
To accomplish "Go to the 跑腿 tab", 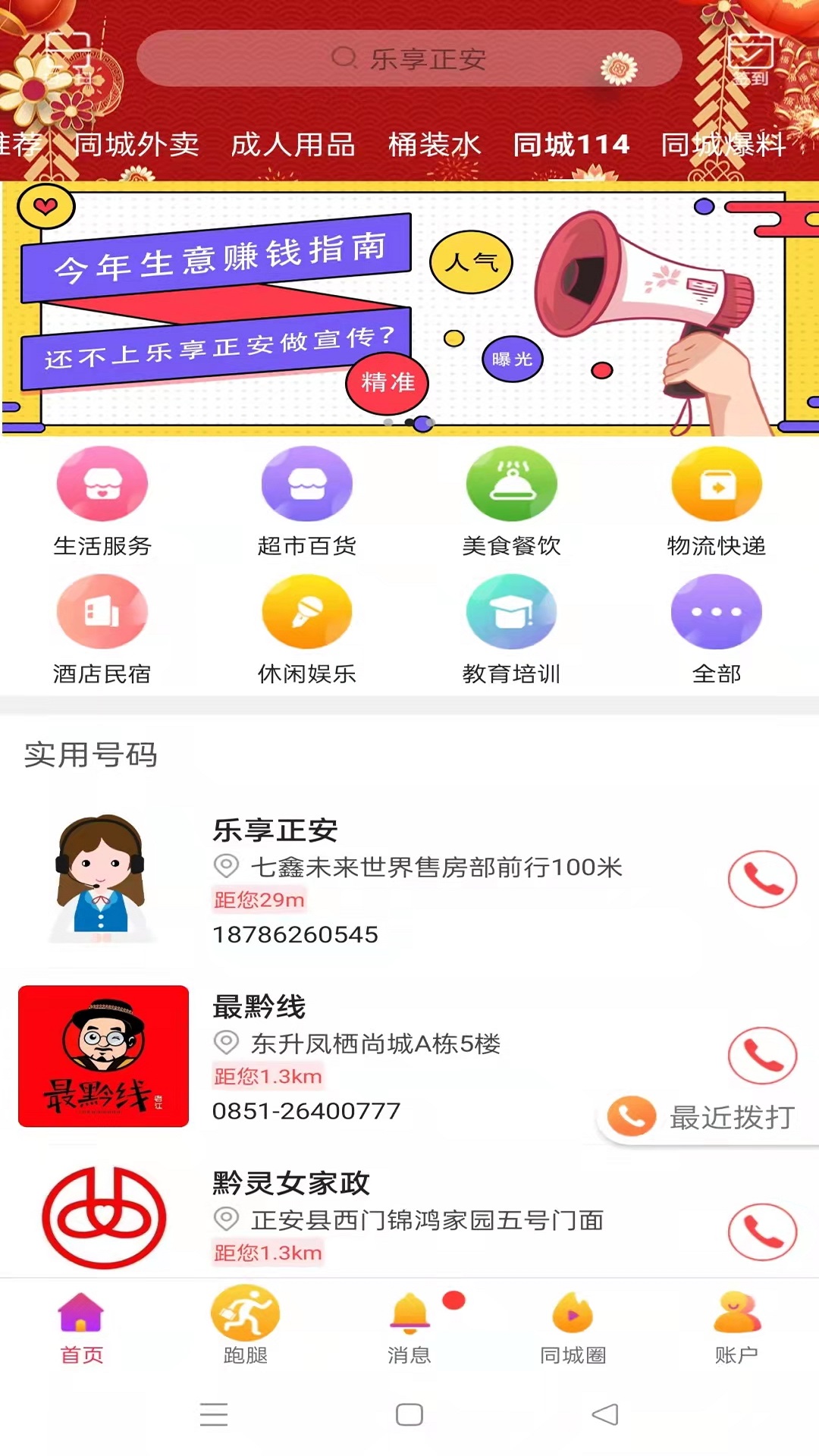I will click(245, 1324).
